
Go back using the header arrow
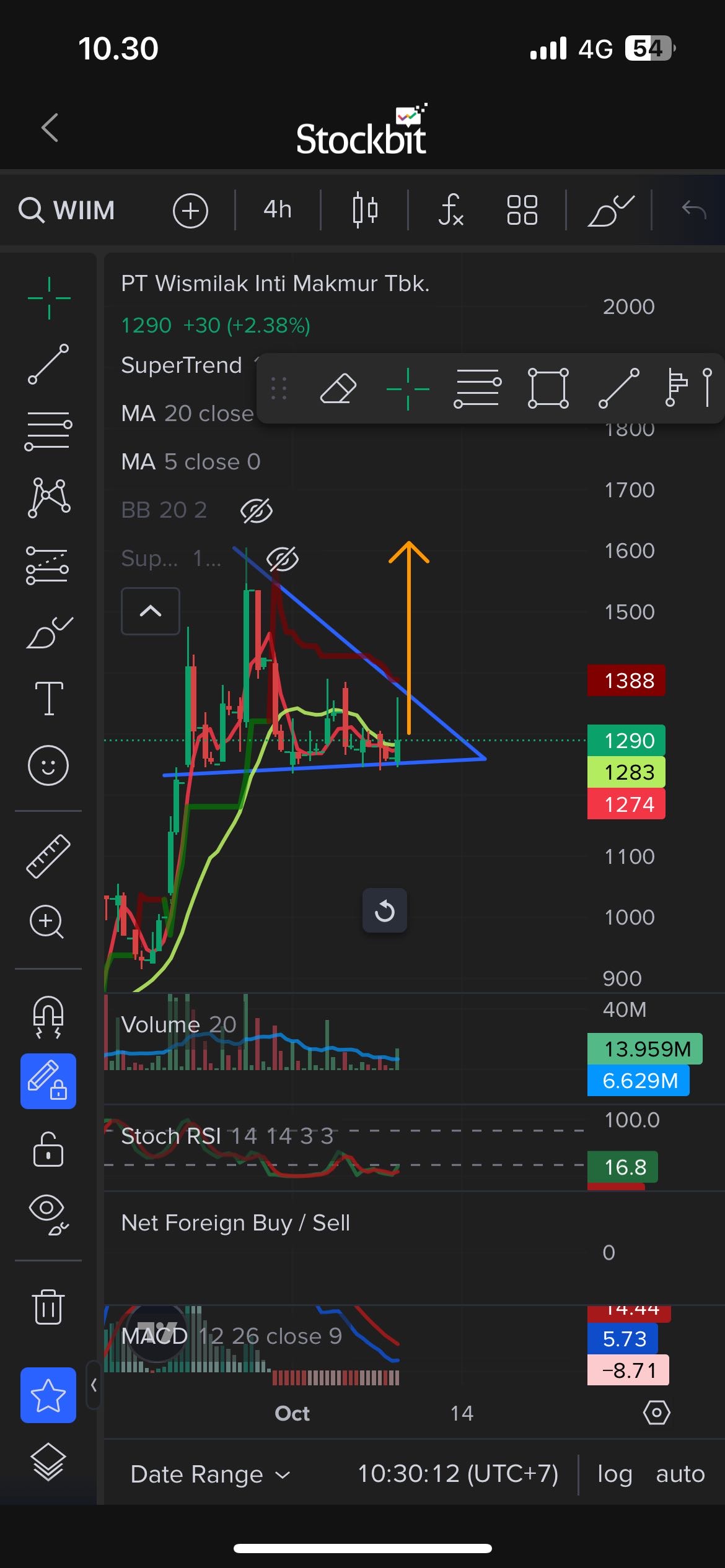(50, 128)
